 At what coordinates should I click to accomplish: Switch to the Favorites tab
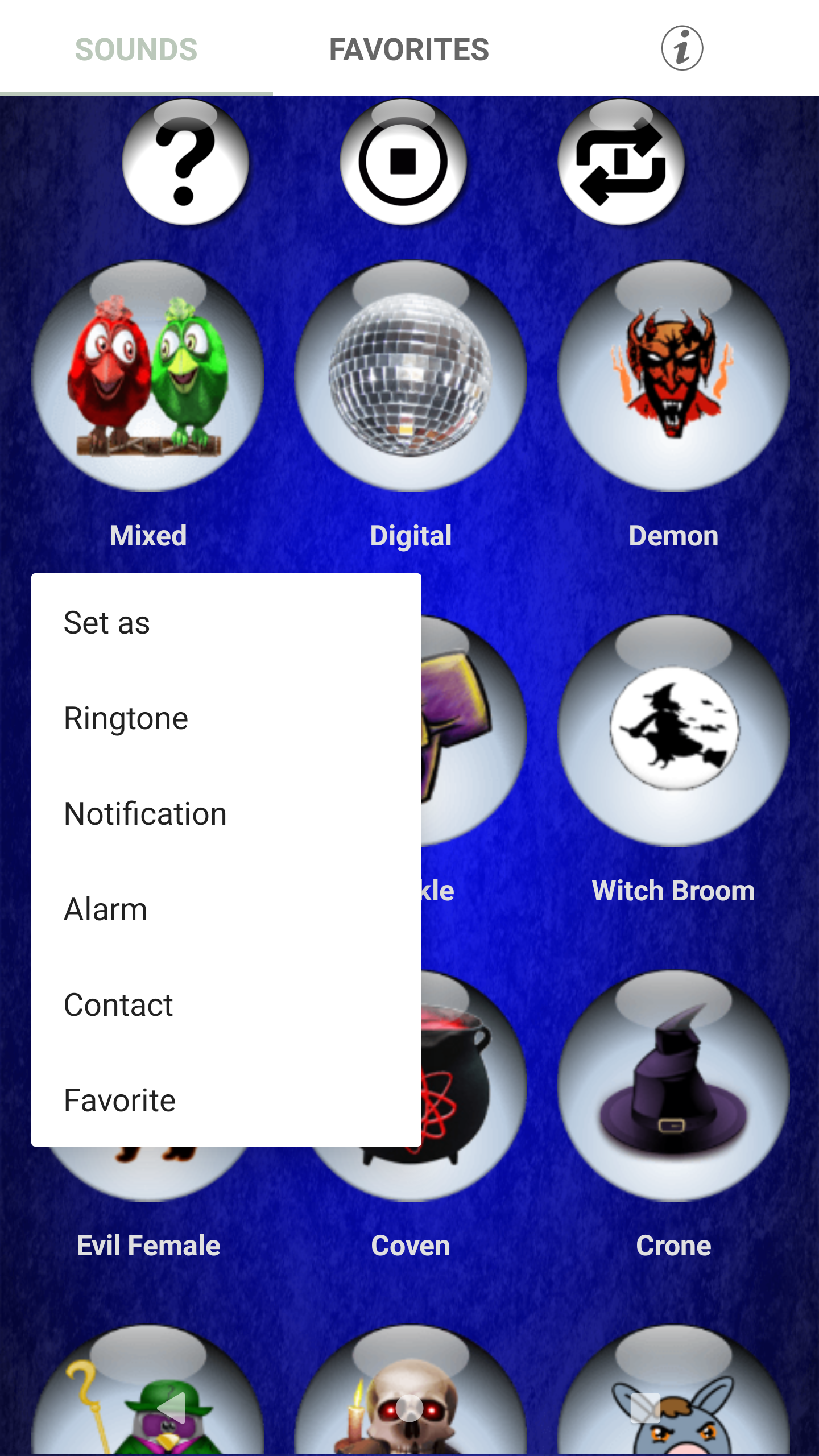point(409,49)
